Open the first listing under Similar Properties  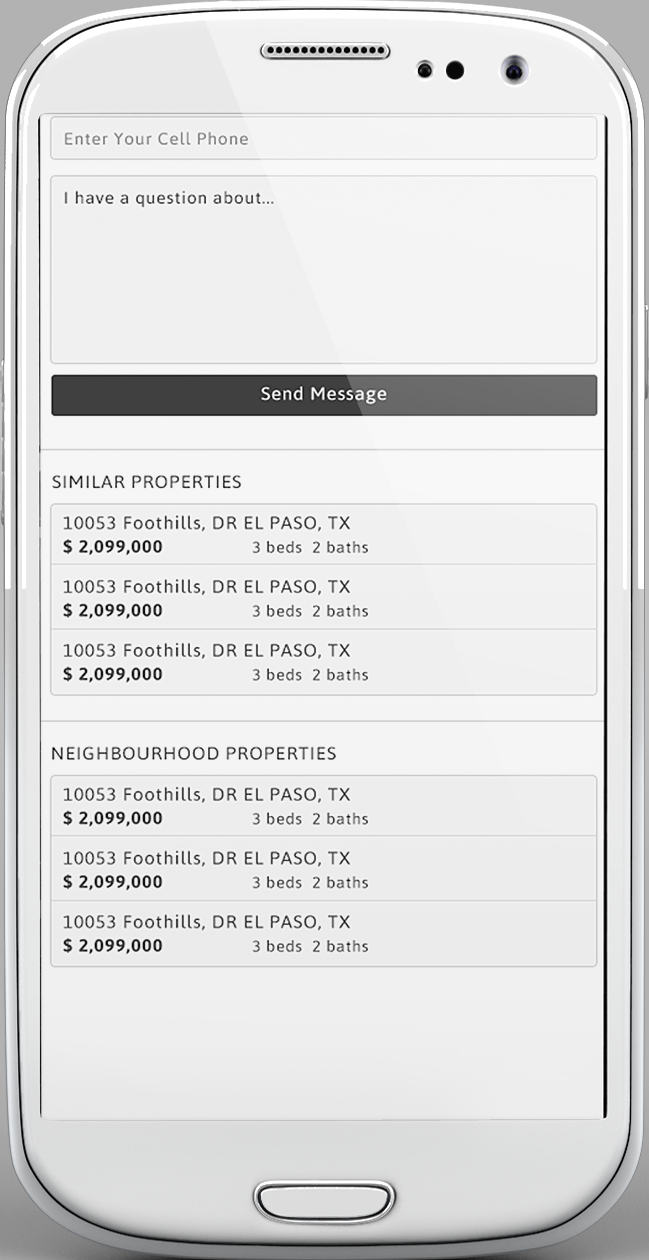(324, 535)
